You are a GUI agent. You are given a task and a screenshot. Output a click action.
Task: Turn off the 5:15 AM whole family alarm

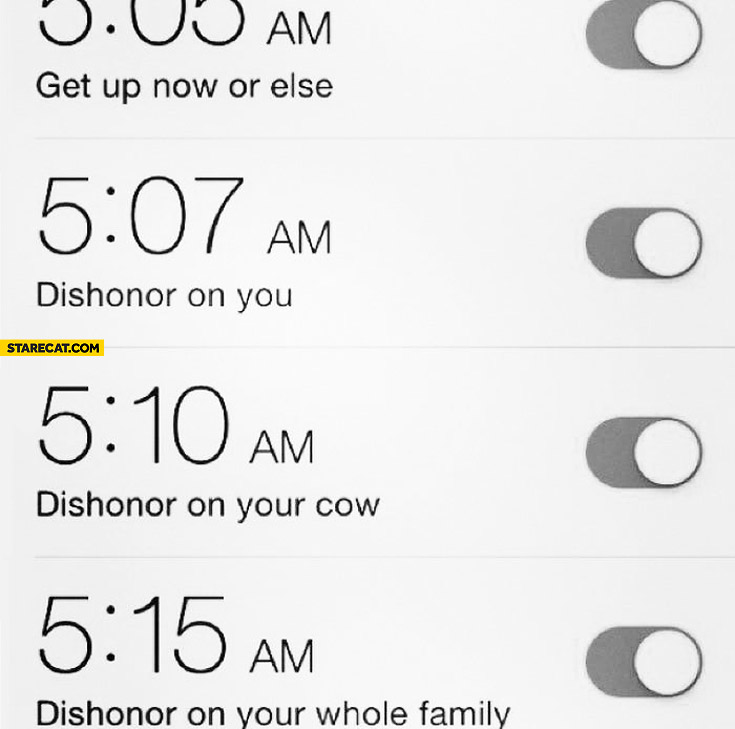[x=644, y=662]
